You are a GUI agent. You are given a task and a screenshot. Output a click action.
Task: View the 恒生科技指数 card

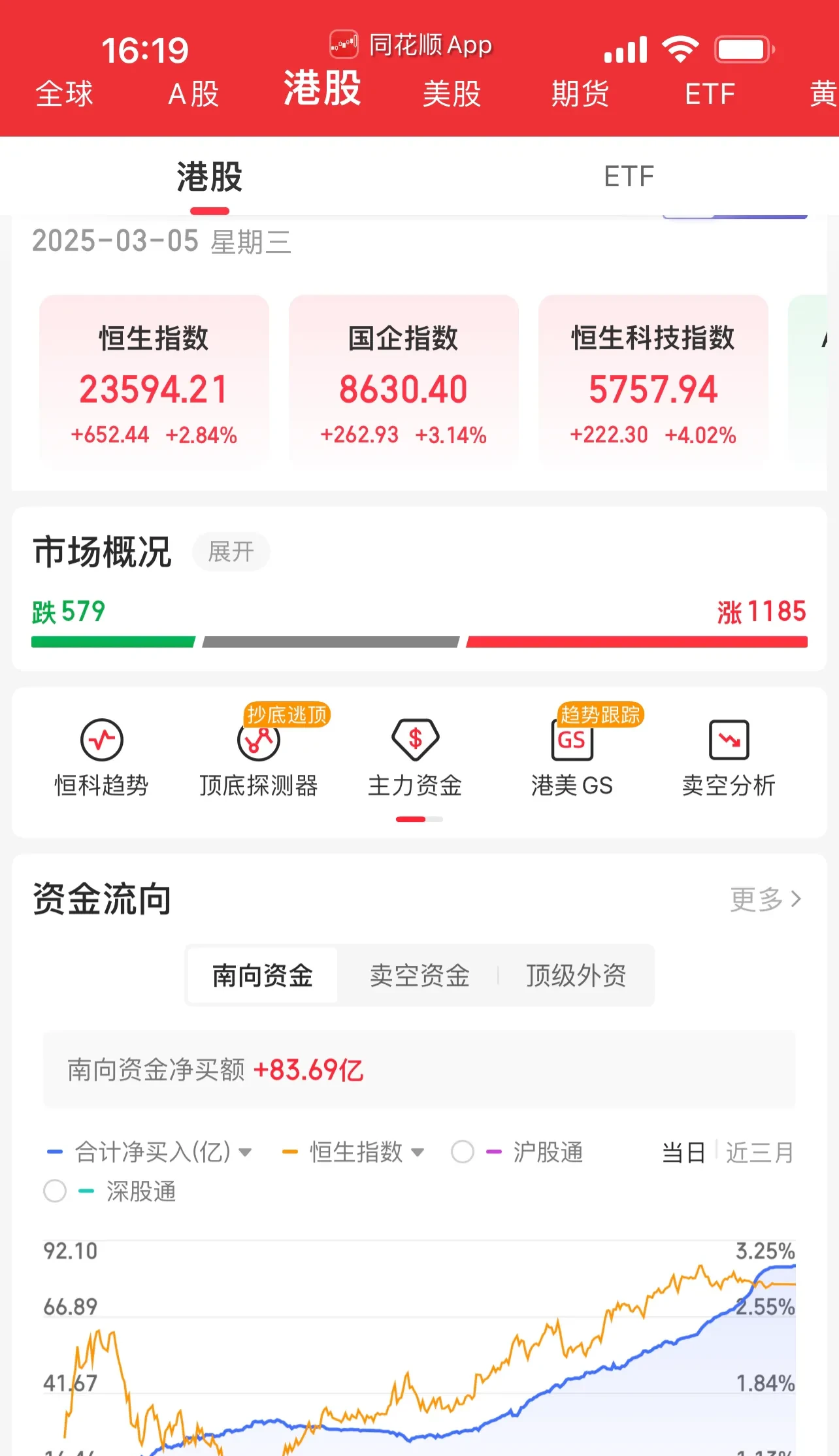[x=653, y=380]
